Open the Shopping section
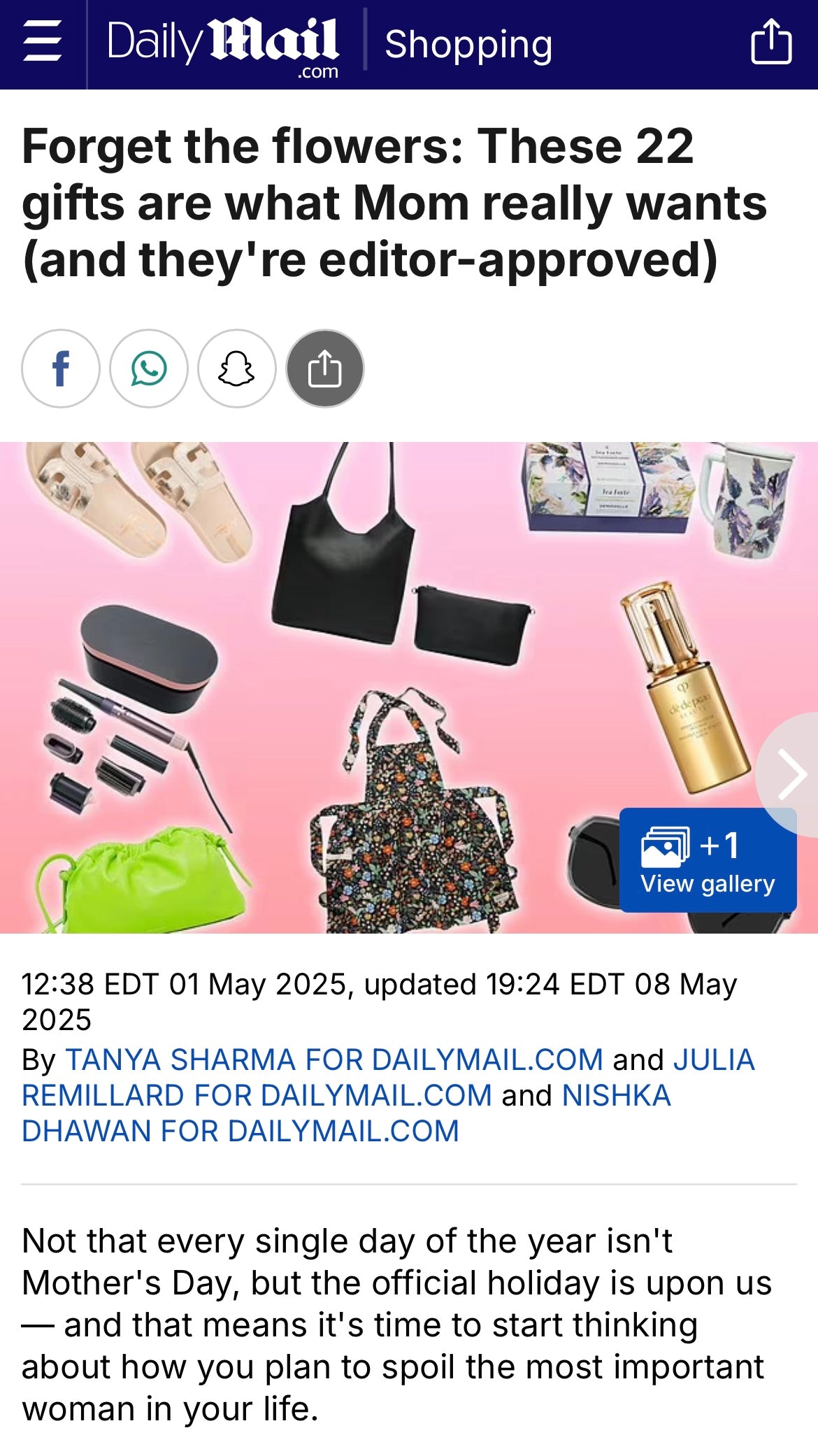The height and width of the screenshot is (1456, 818). pyautogui.click(x=468, y=45)
